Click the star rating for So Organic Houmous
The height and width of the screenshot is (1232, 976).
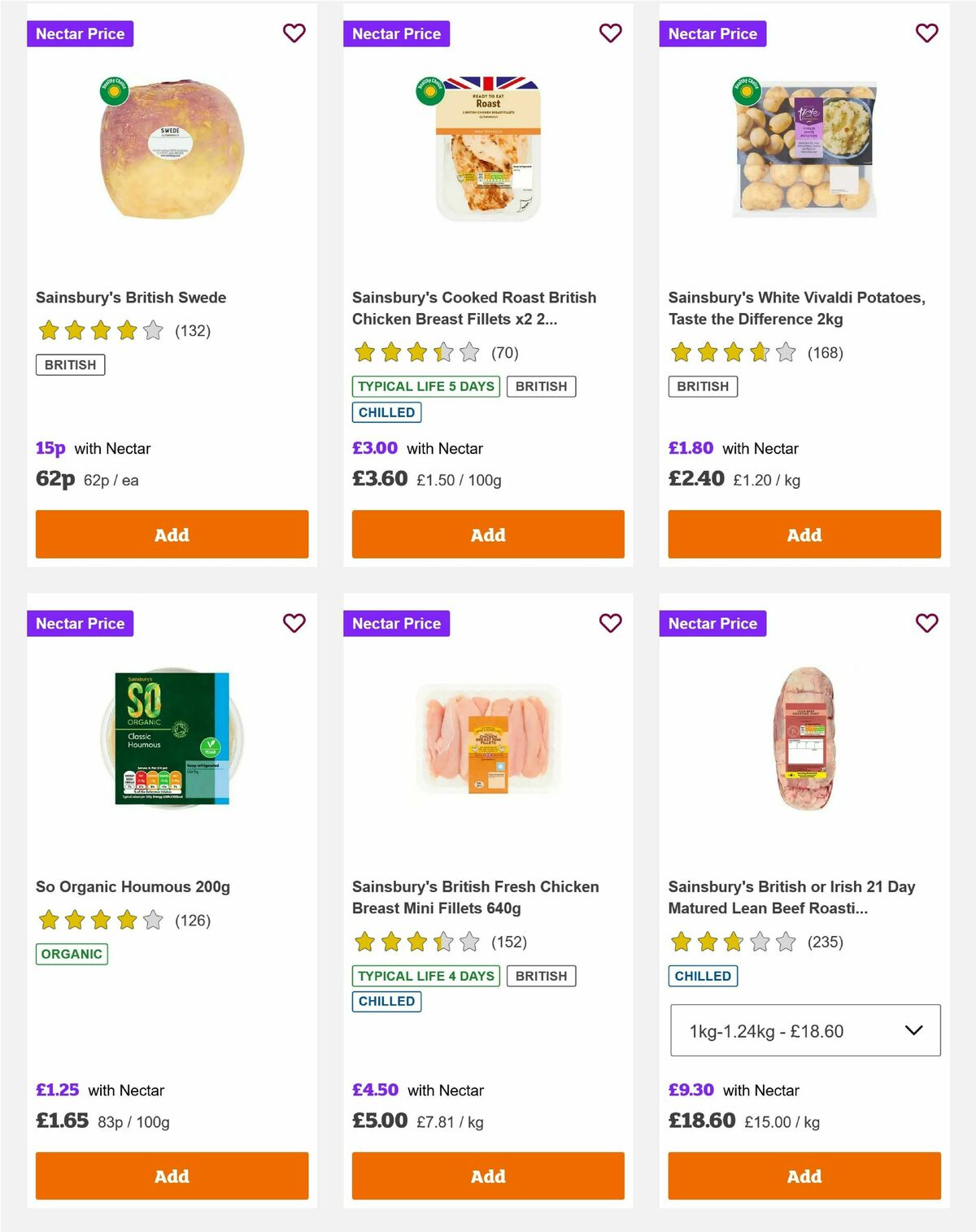pos(98,920)
